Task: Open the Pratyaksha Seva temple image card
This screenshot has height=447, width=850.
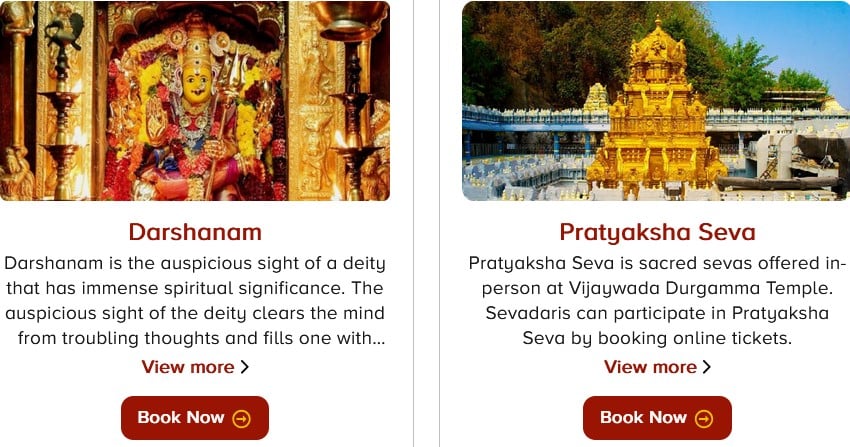Action: [x=656, y=100]
